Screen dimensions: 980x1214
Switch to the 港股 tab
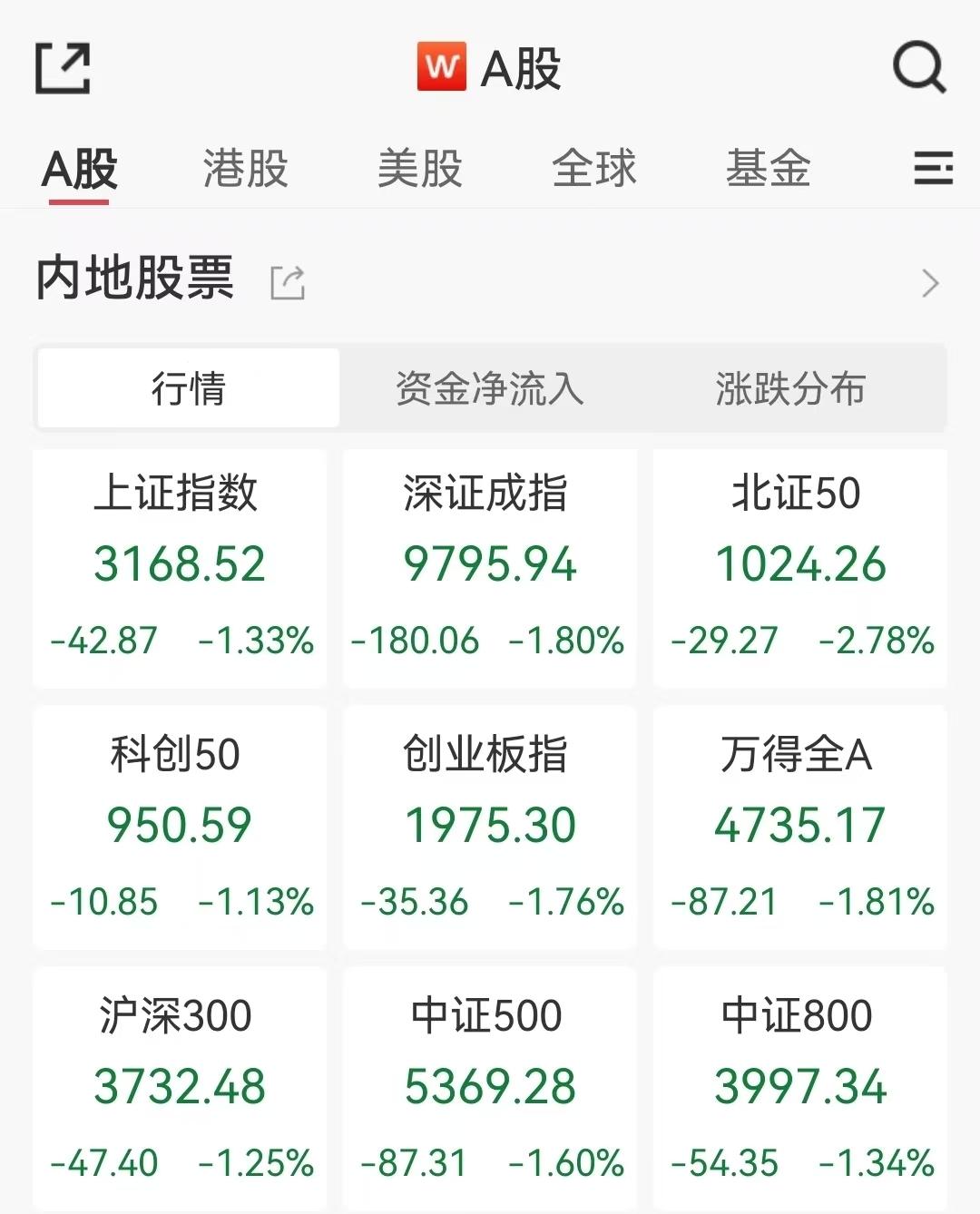(243, 169)
